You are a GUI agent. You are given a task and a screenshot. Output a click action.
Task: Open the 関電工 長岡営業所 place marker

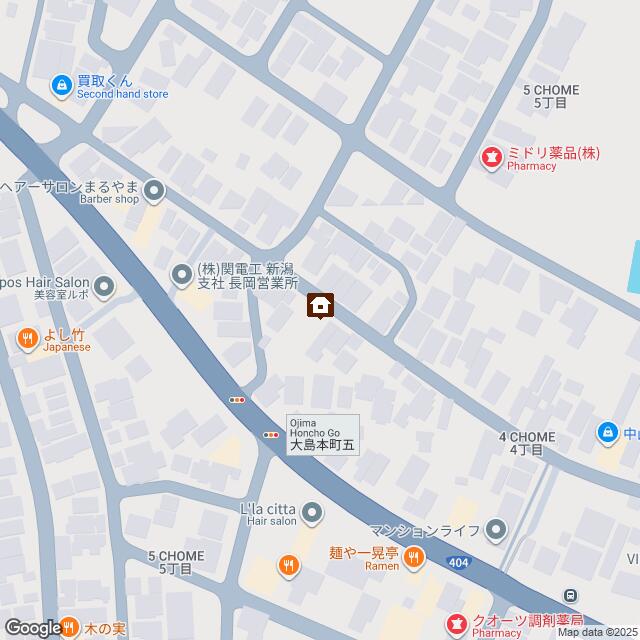pyautogui.click(x=182, y=273)
